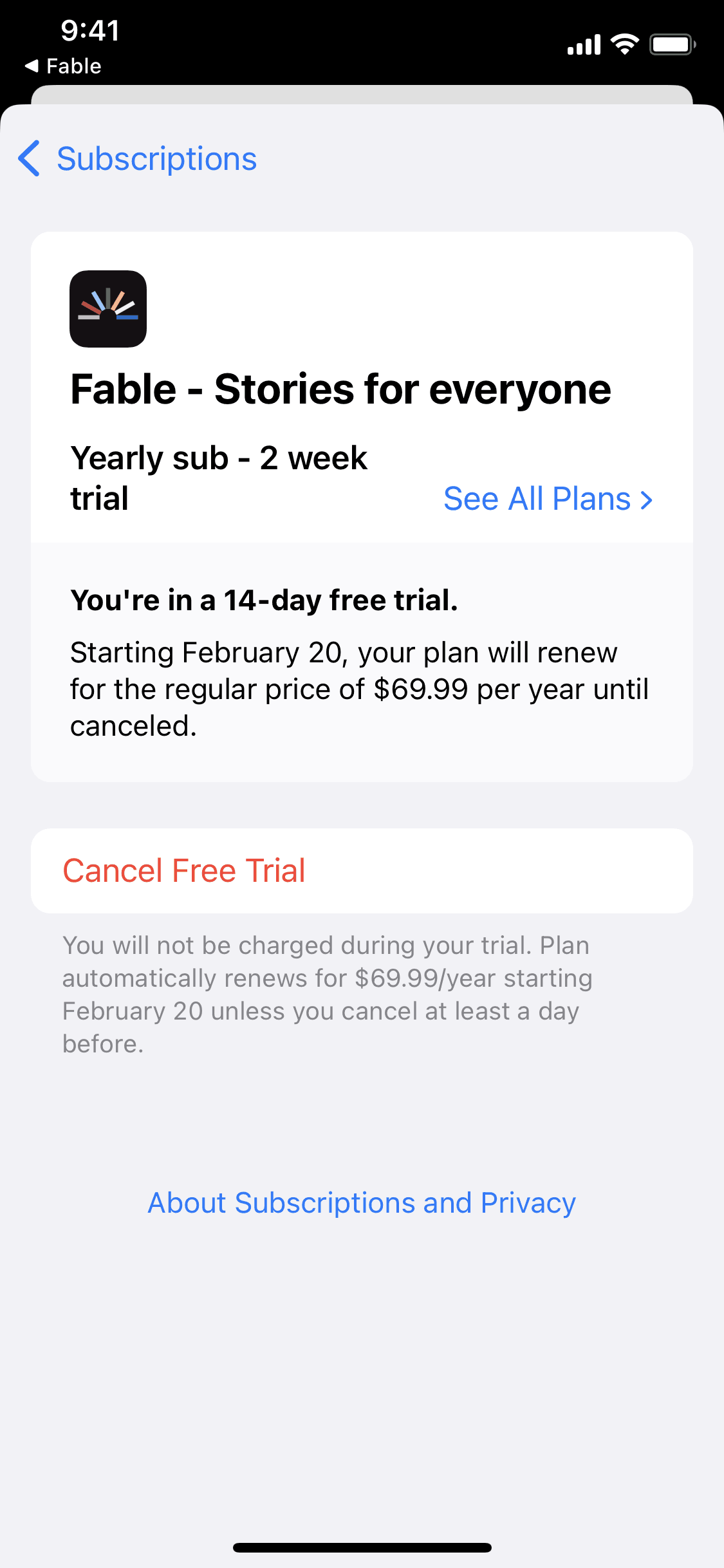Screen dimensions: 724x1568
Task: Open See All Plans
Action: 548,499
